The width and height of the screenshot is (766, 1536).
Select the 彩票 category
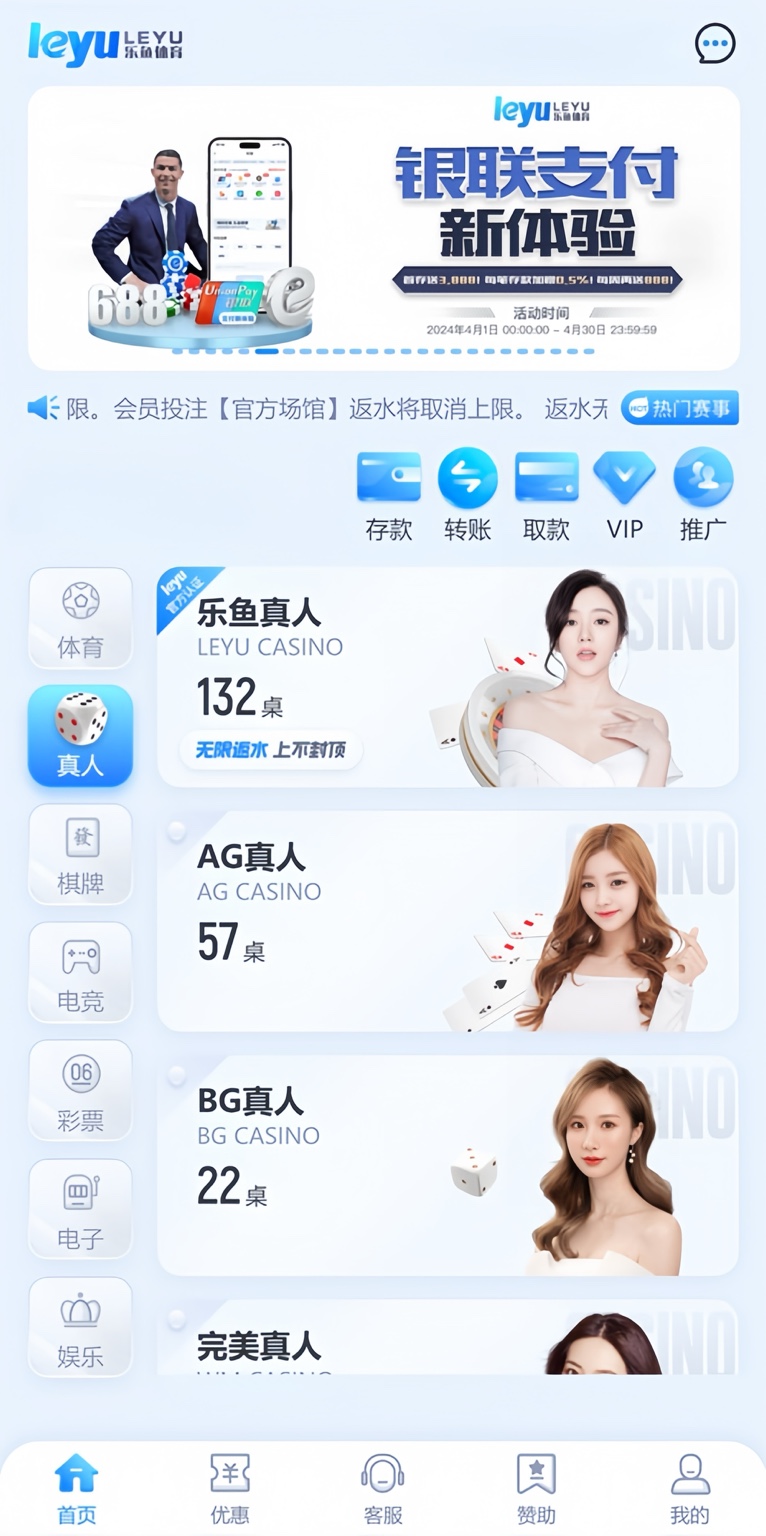[x=80, y=1091]
